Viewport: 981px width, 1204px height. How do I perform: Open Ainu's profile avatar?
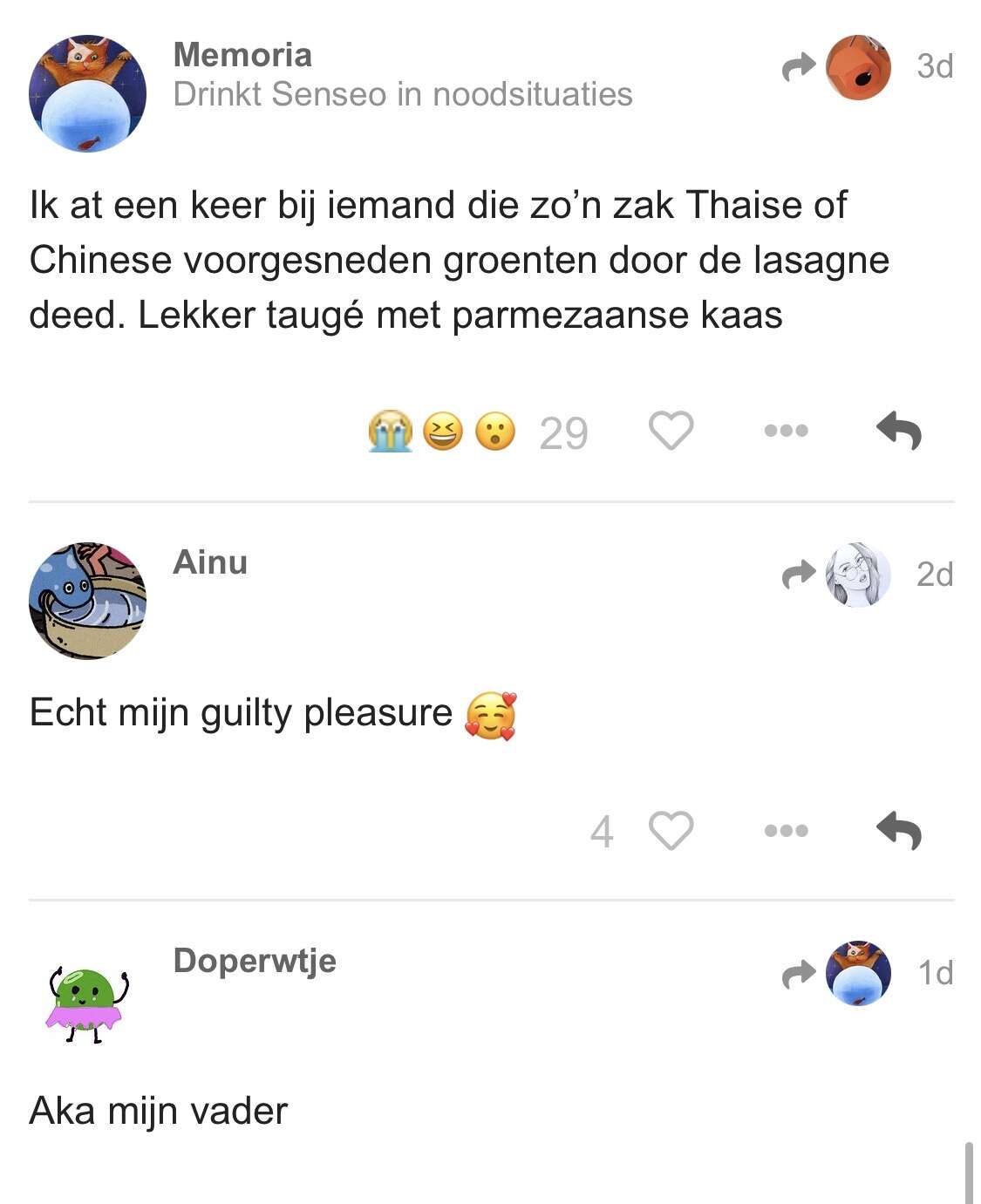87,601
